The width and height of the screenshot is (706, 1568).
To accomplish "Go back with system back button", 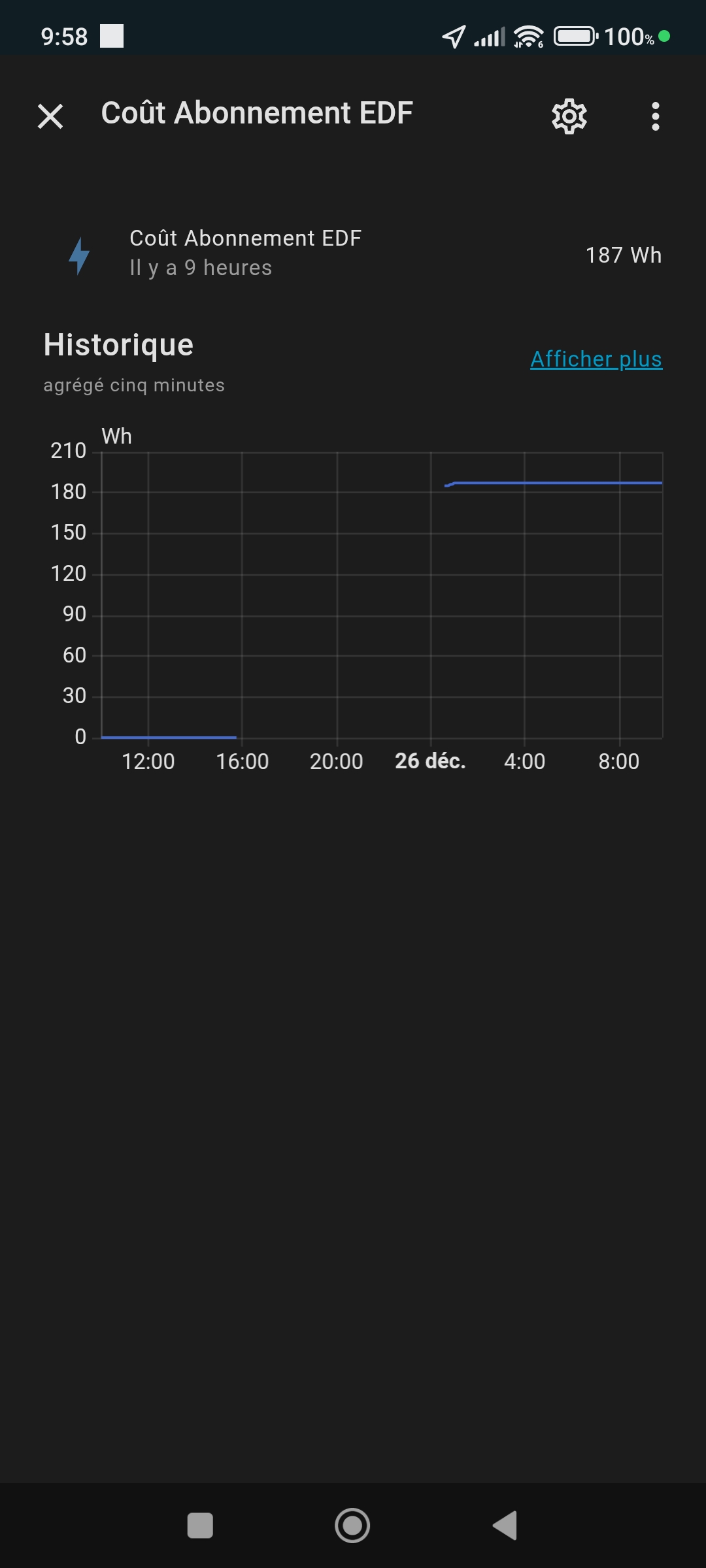I will [x=505, y=1526].
